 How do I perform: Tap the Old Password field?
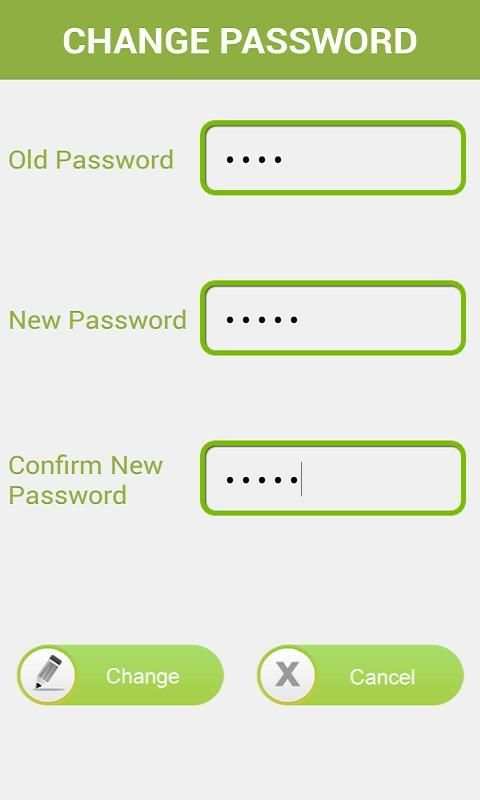333,158
